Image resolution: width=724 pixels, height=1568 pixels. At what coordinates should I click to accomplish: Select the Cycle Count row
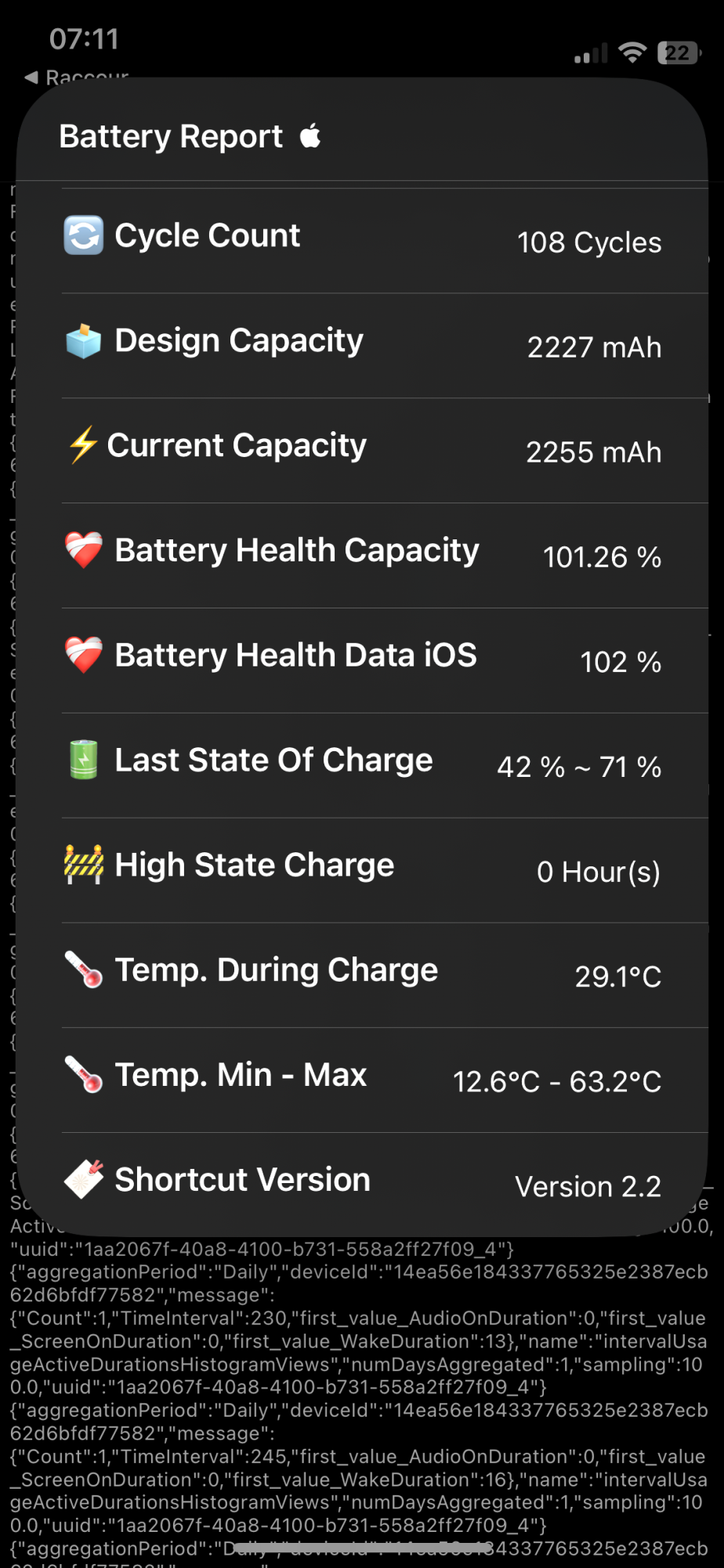click(x=362, y=238)
